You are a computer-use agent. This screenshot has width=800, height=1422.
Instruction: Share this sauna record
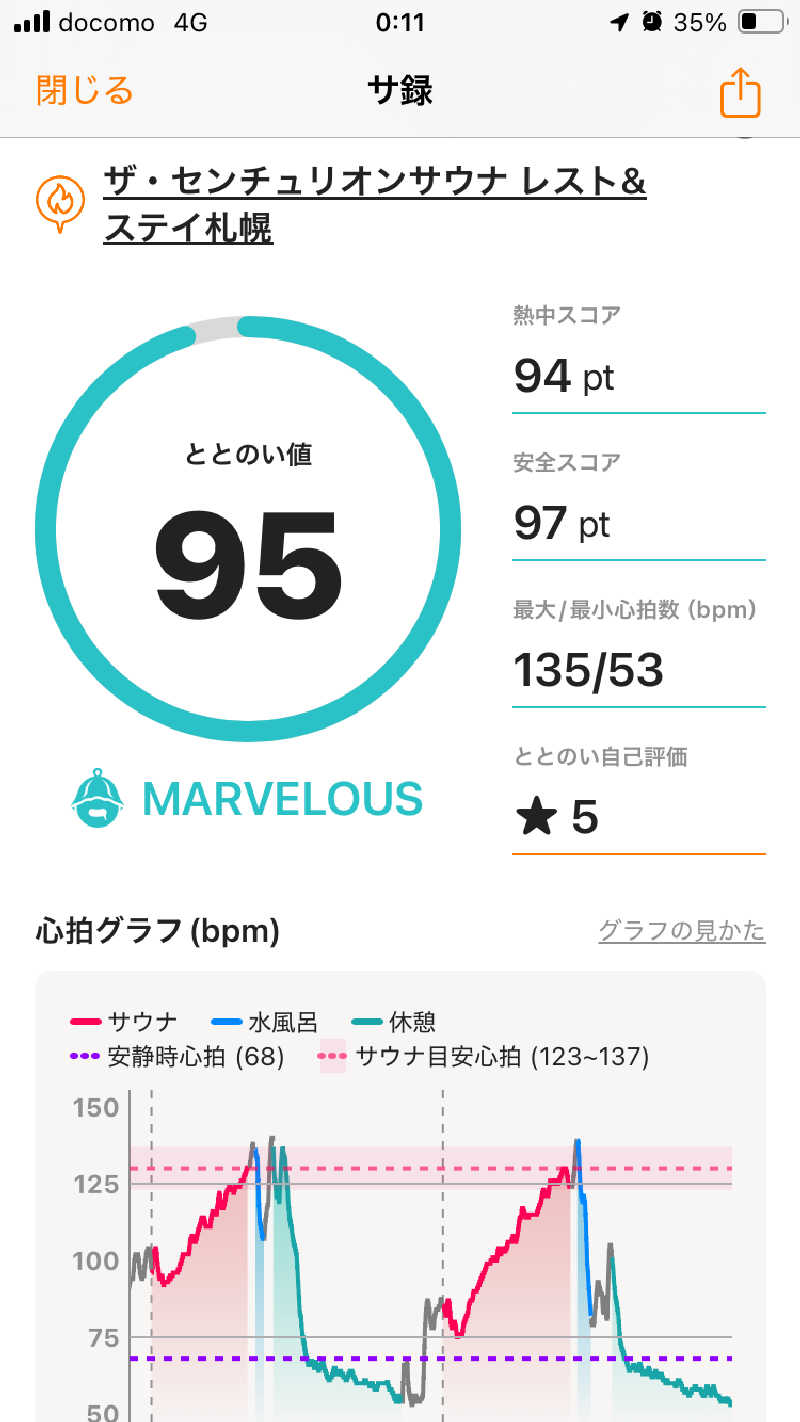[740, 93]
